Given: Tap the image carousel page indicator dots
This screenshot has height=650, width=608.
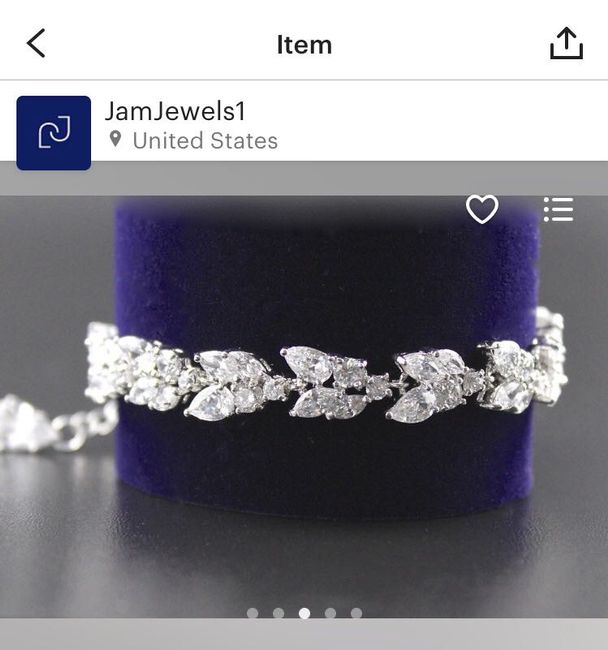Looking at the screenshot, I should click(304, 613).
